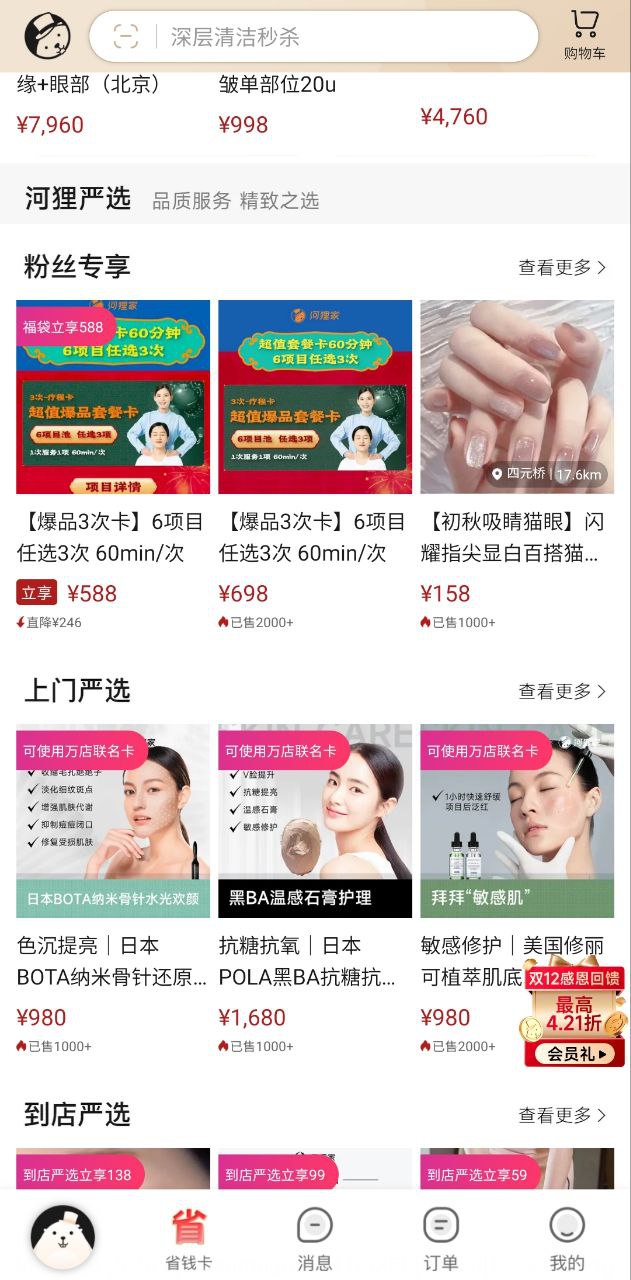Screen dimensions: 631x1280
Task: Switch to the 我的 tab
Action: pyautogui.click(x=567, y=1238)
